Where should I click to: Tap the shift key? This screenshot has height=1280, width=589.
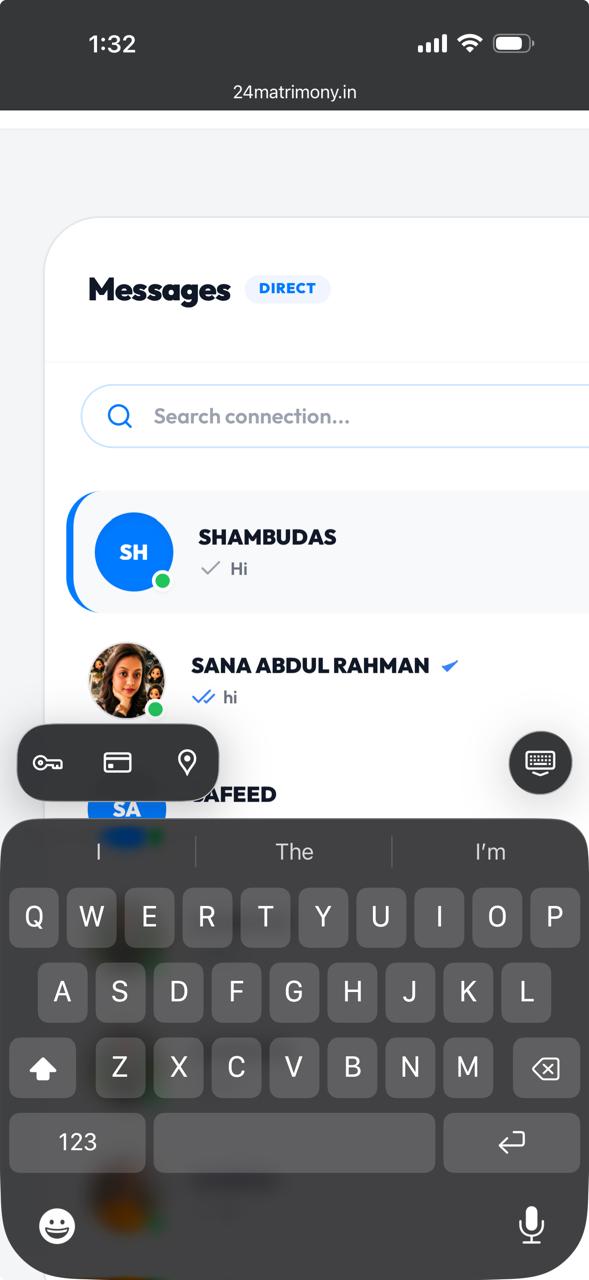coord(43,1069)
